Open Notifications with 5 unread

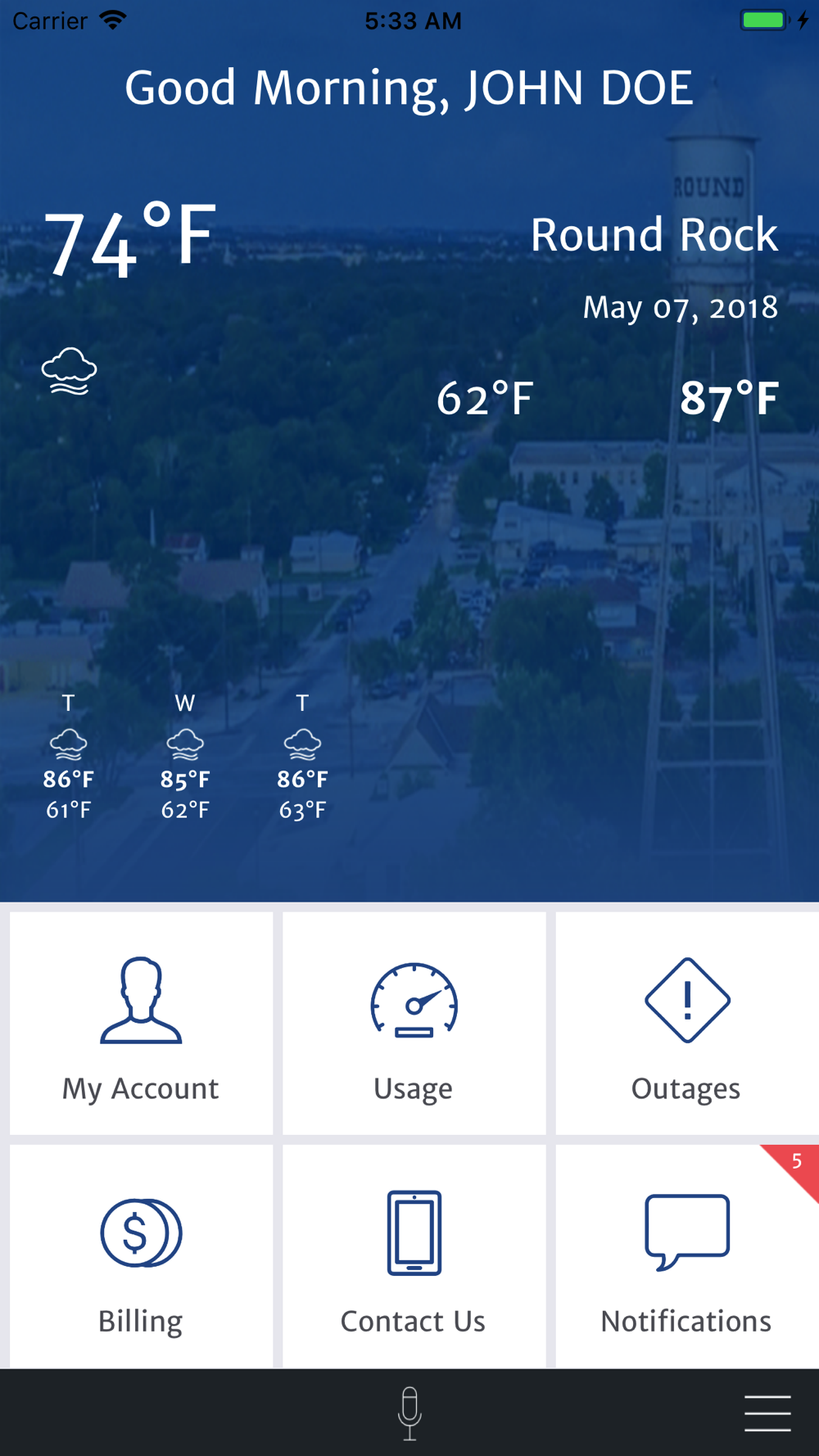[686, 1256]
